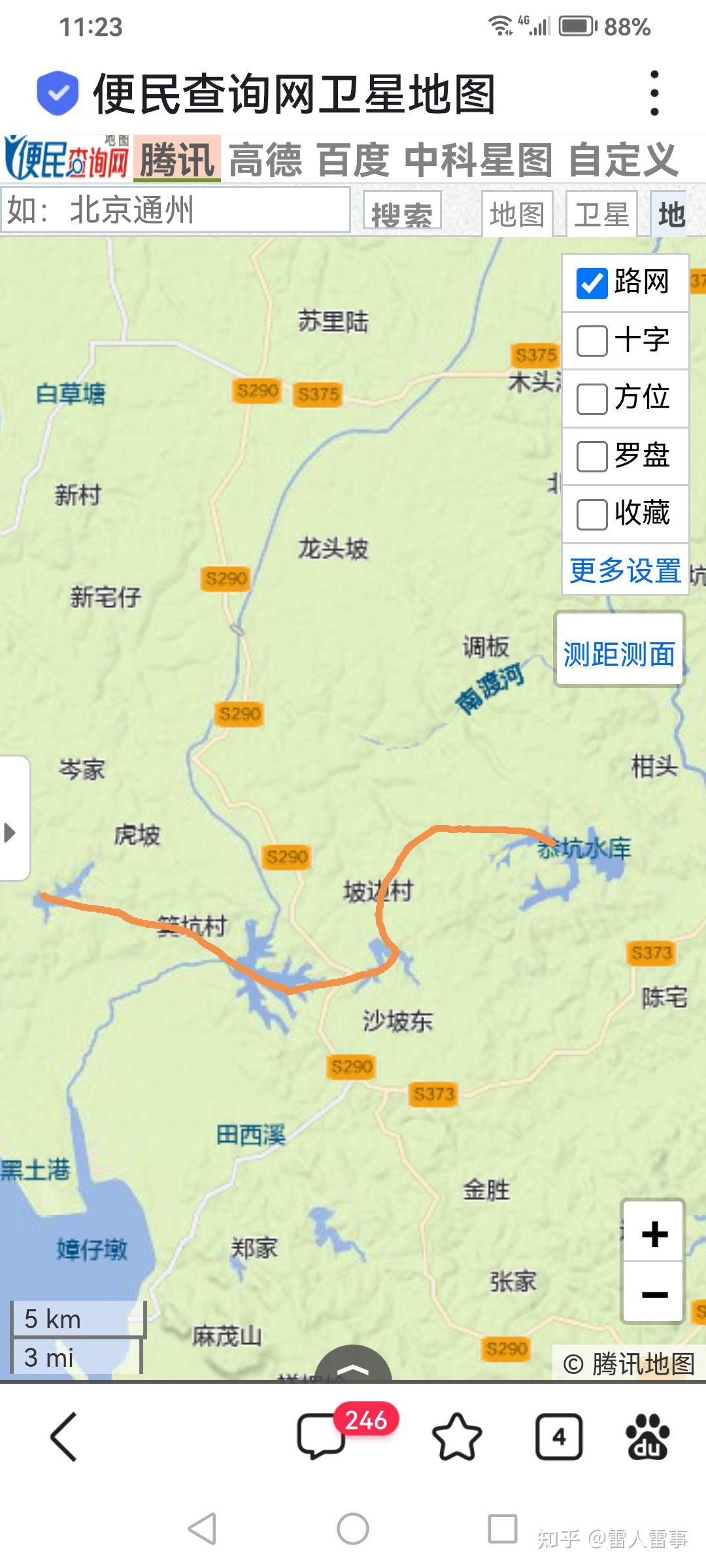Switch to the 高德 map source

pos(265,160)
